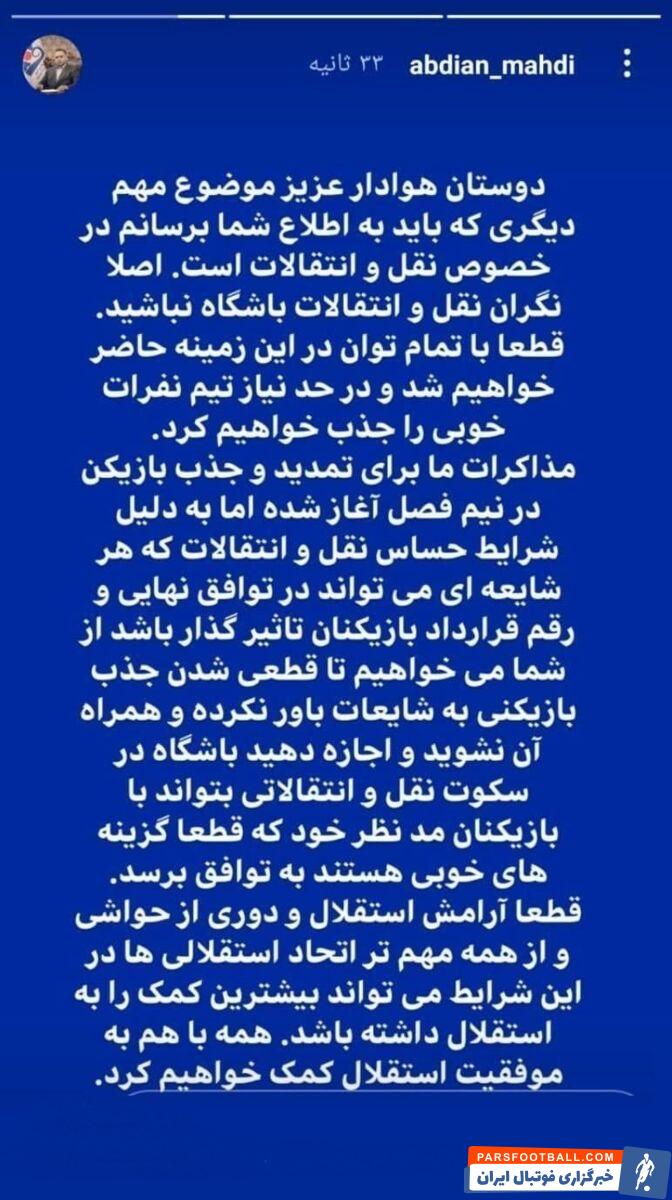Open the story overflow menu

point(627,66)
